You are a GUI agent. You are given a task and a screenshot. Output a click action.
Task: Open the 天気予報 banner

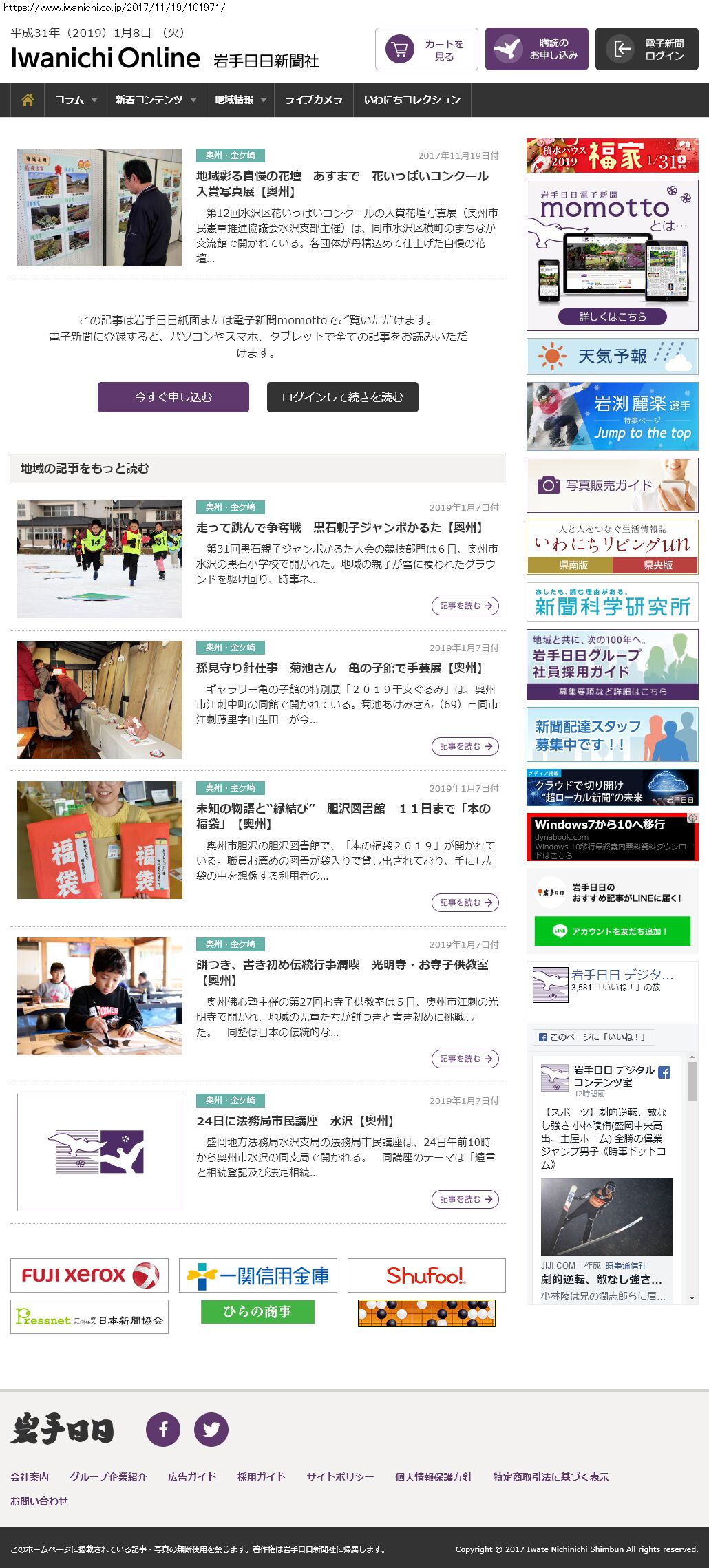coord(612,356)
